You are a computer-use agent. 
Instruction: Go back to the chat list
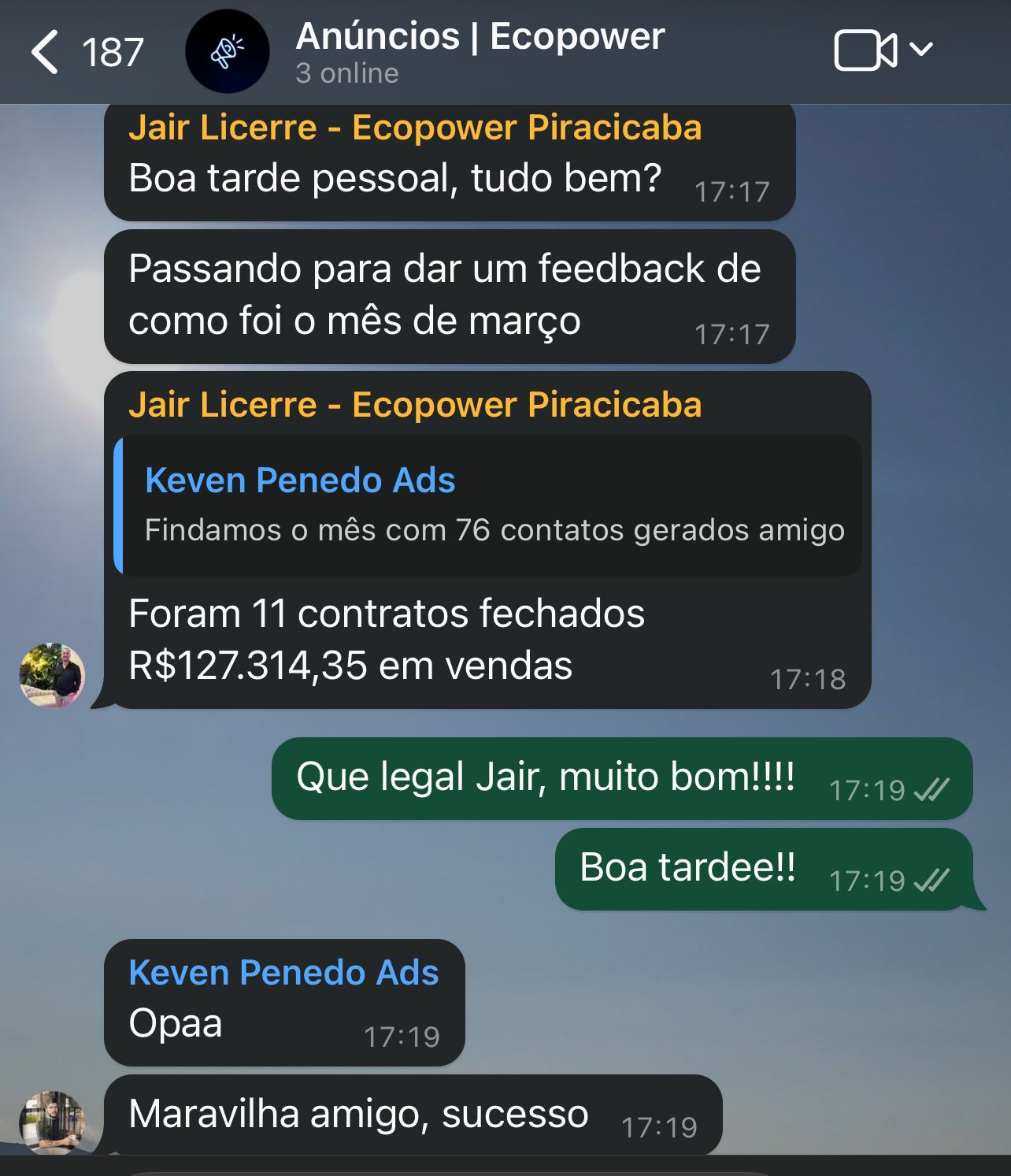[x=46, y=52]
